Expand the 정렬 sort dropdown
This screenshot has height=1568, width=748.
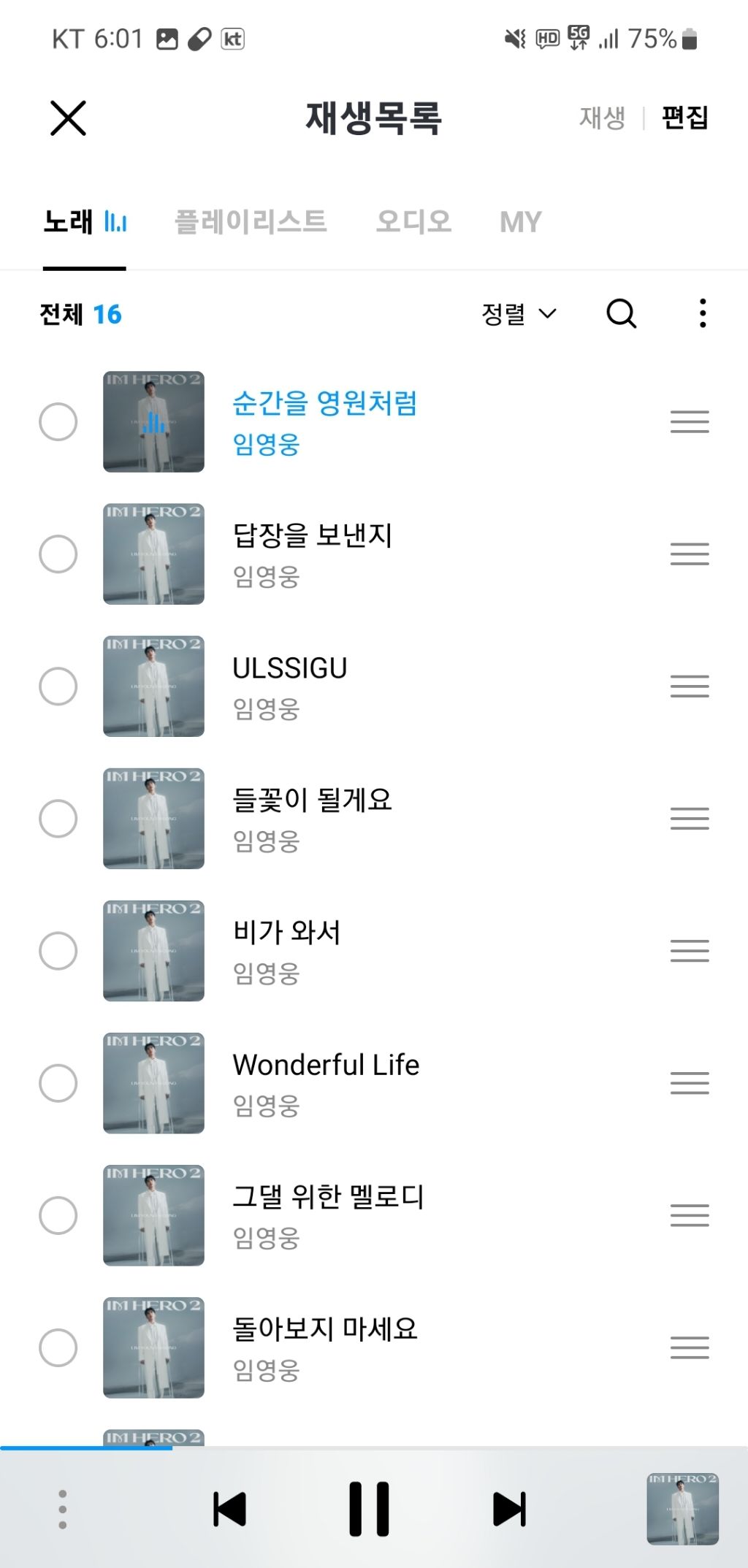coord(519,314)
